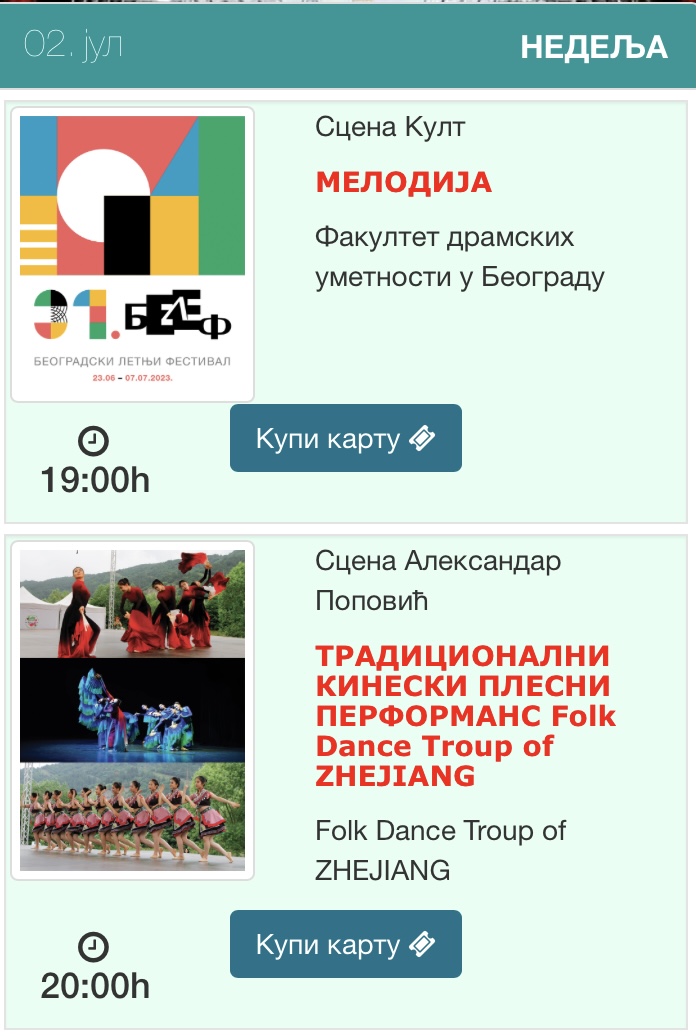View the БЕЛЕФ festival poster image
The width and height of the screenshot is (696, 1036).
[x=133, y=254]
